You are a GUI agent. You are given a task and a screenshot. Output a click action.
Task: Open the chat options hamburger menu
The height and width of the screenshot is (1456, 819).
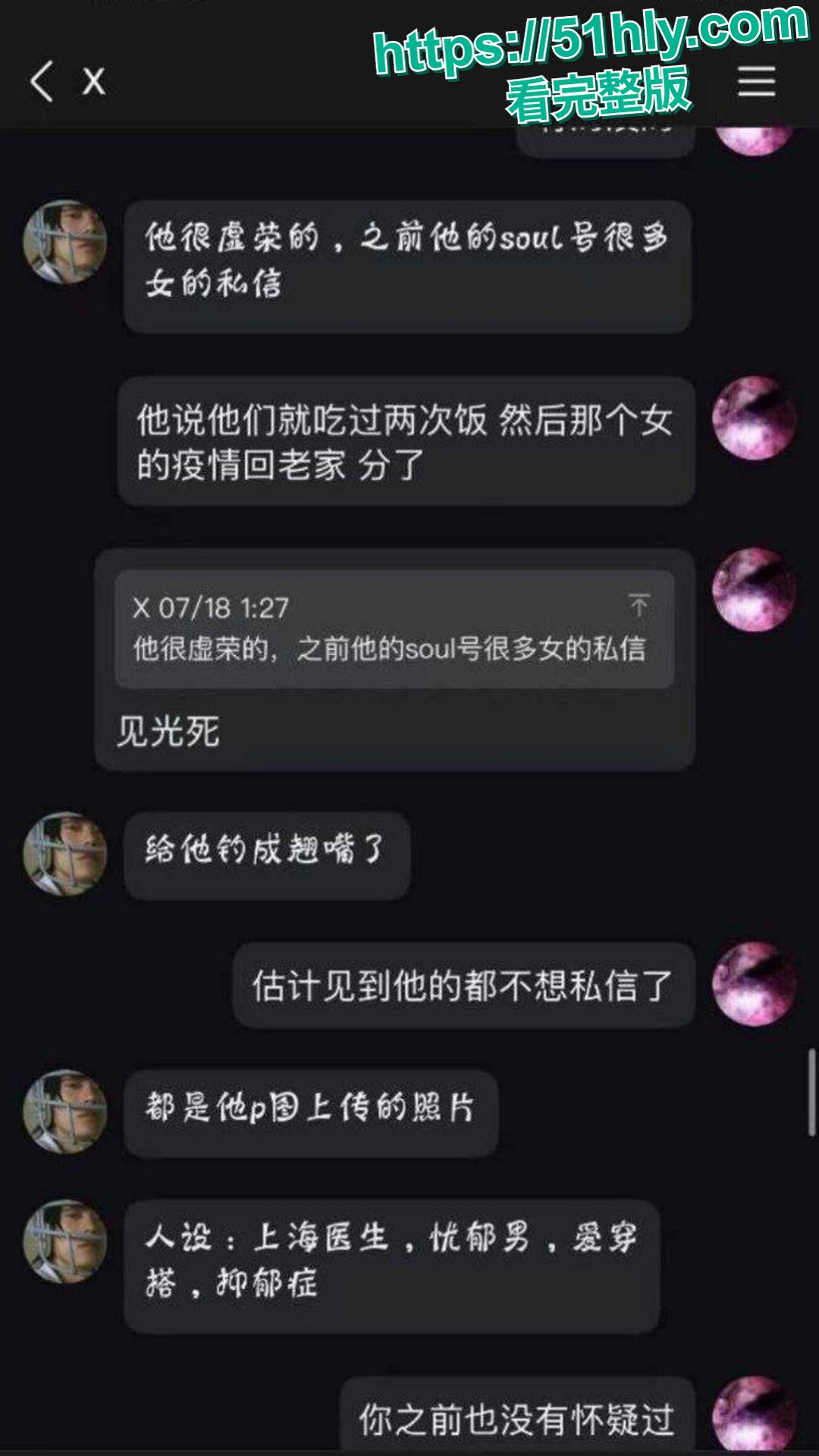[755, 82]
